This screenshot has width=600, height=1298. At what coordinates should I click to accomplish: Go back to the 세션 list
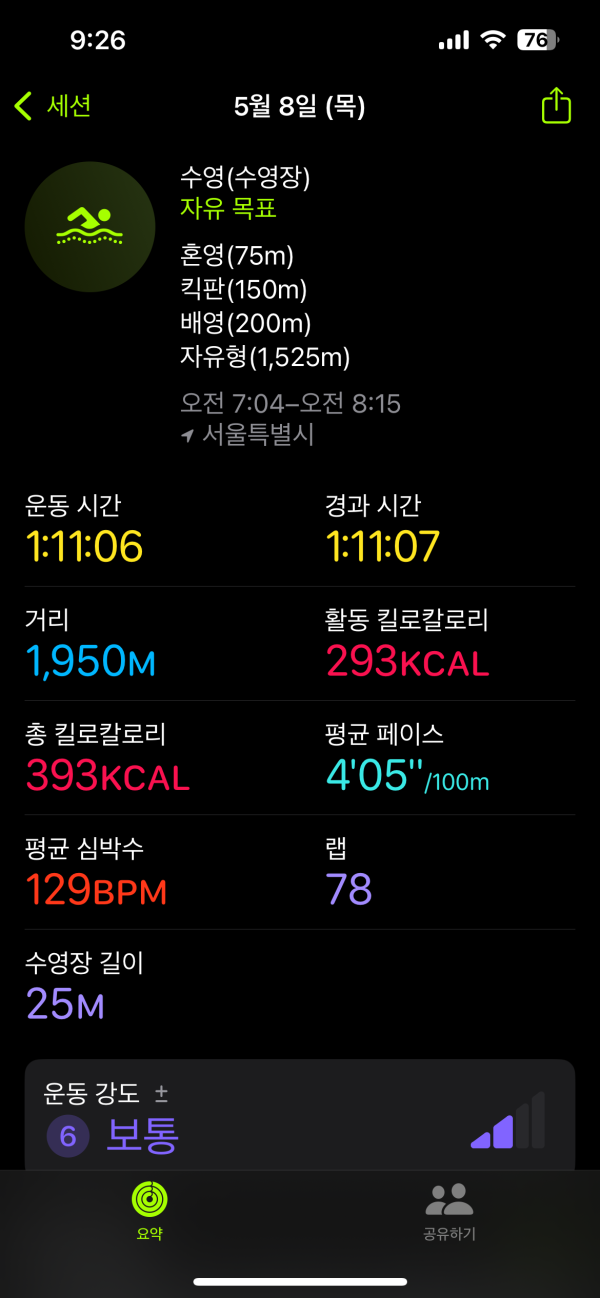54,105
